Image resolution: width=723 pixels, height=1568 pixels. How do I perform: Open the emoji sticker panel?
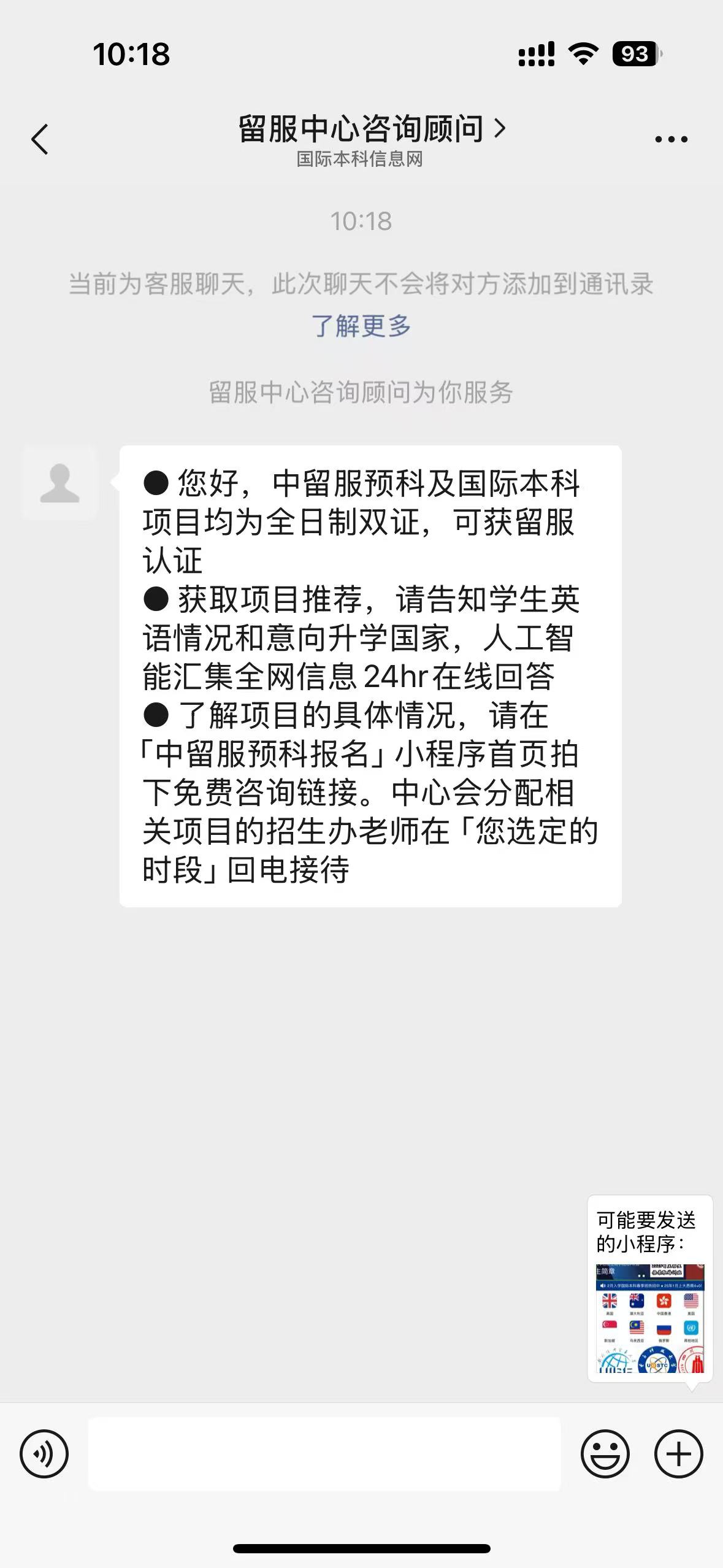click(x=605, y=1453)
